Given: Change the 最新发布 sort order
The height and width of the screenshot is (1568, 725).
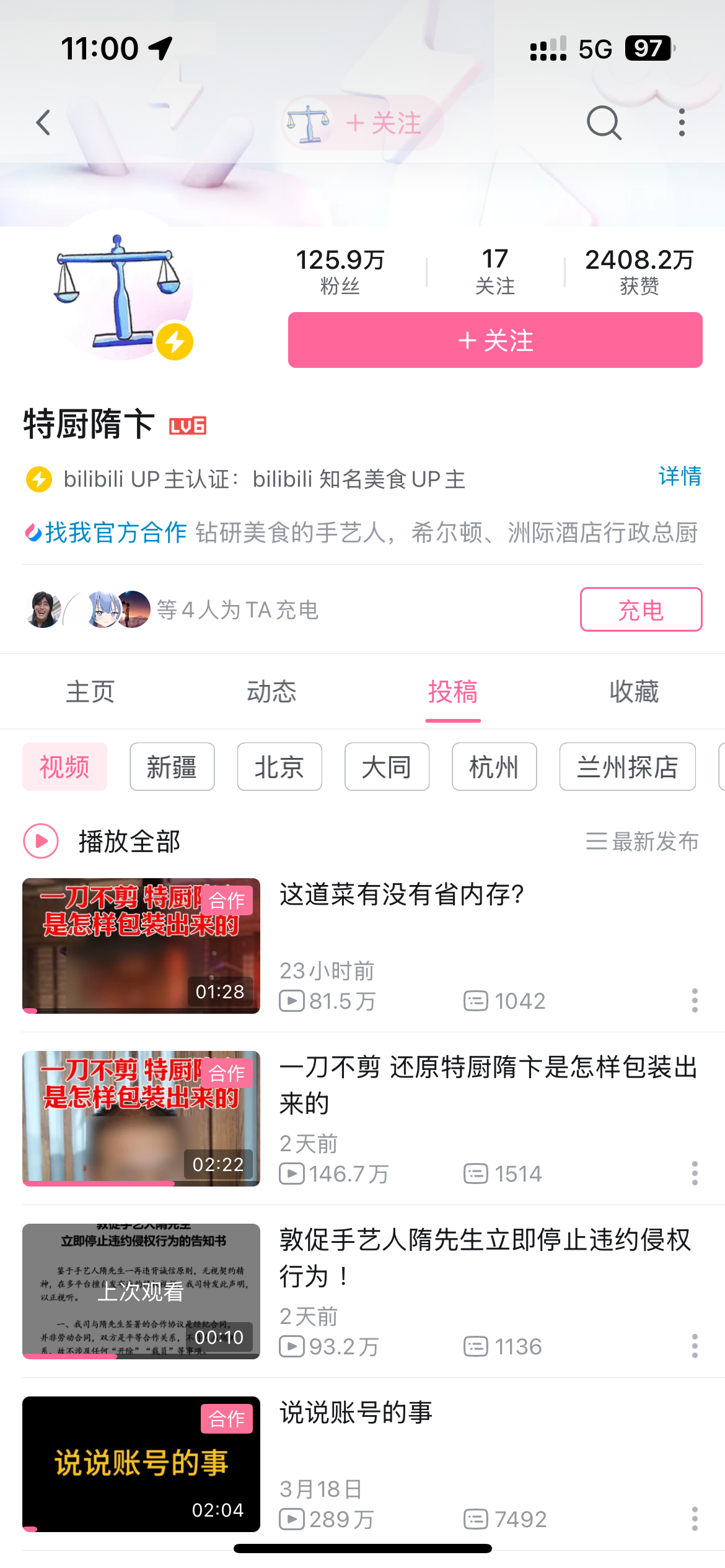Looking at the screenshot, I should point(643,842).
